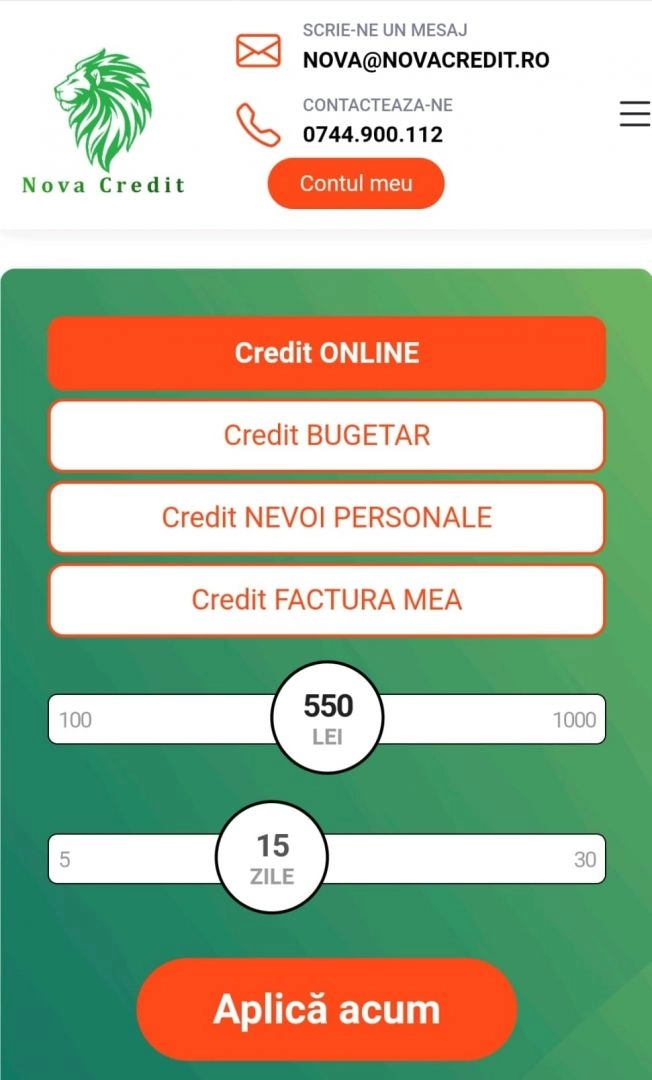Image resolution: width=652 pixels, height=1080 pixels.
Task: Open the Contul meu account button
Action: [x=356, y=183]
